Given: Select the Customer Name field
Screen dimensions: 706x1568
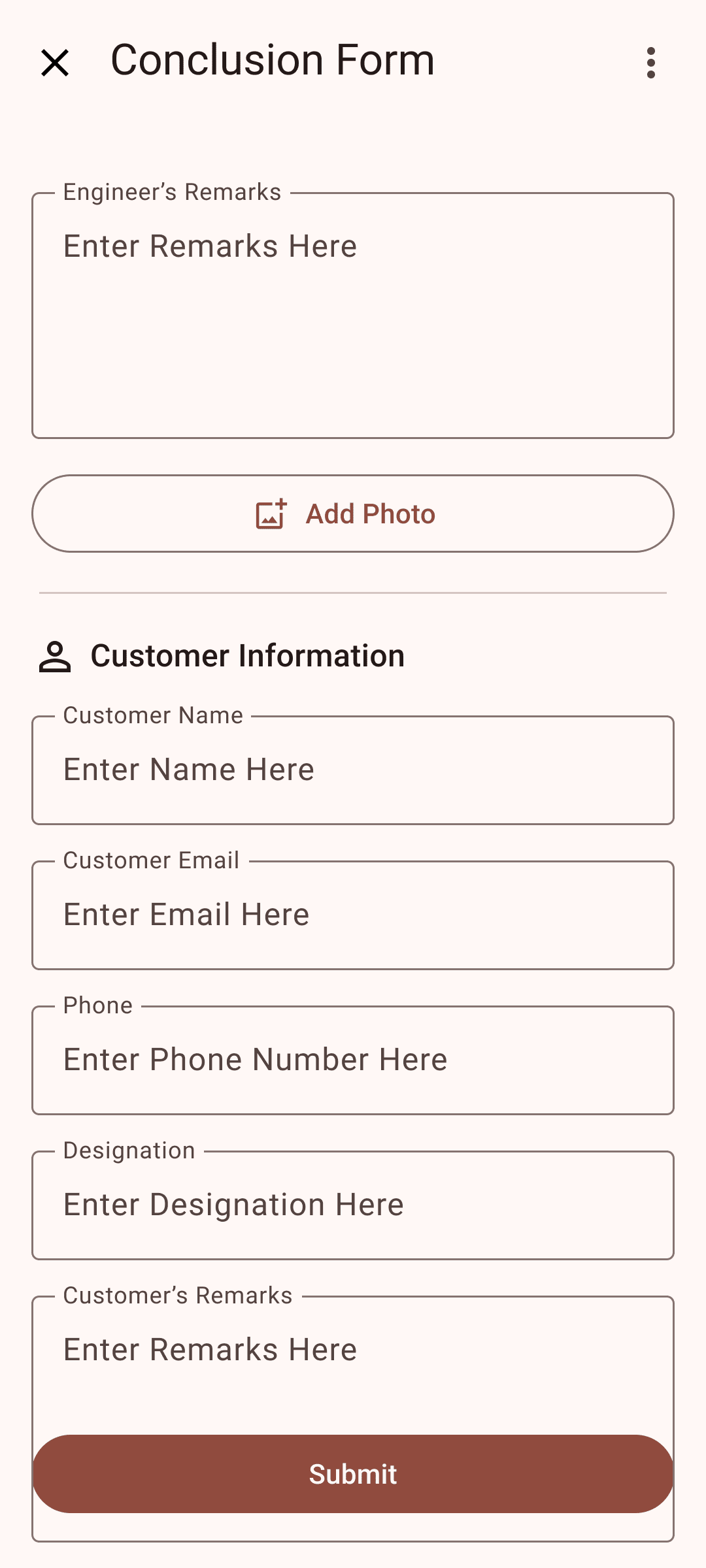Looking at the screenshot, I should click(x=353, y=770).
